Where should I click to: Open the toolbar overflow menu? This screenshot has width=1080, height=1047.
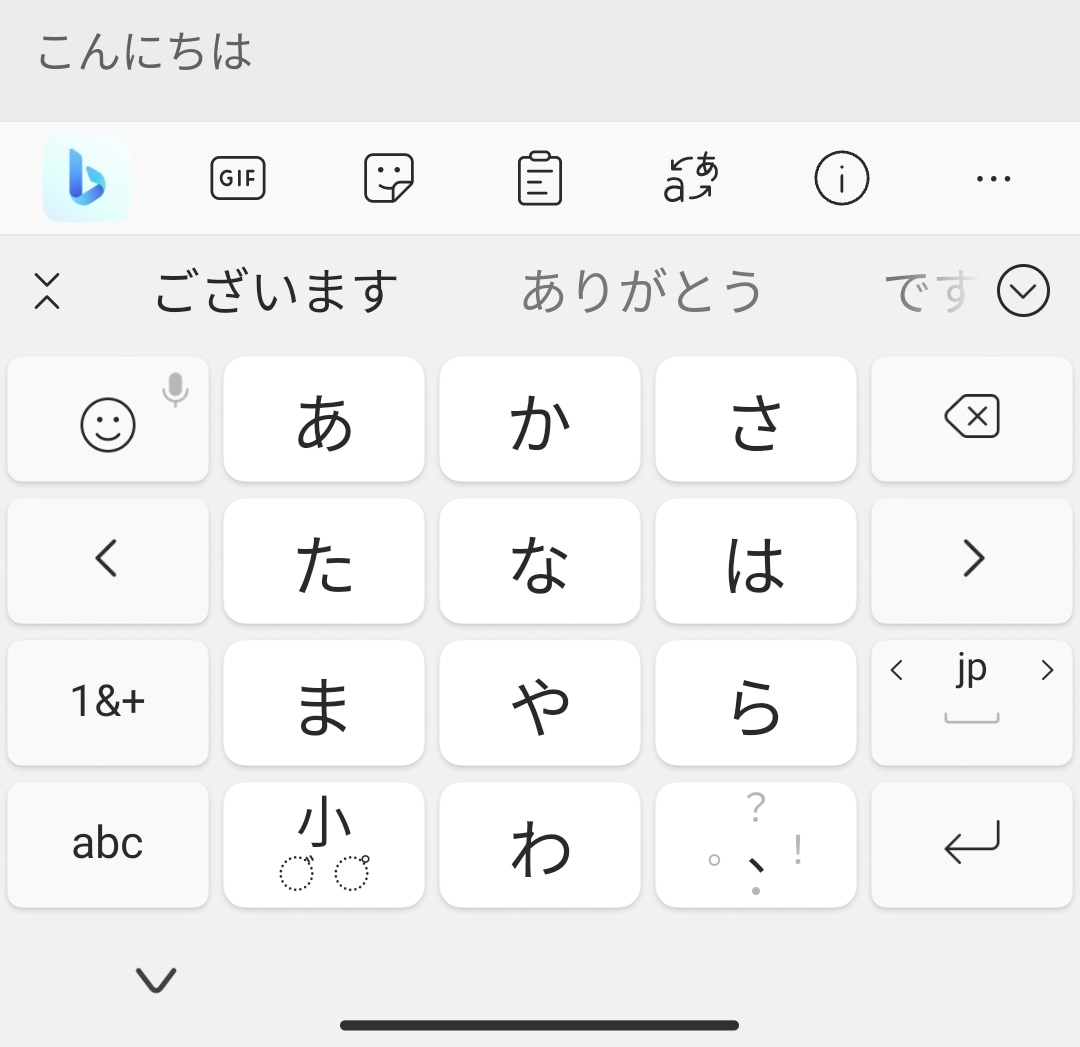pos(993,179)
